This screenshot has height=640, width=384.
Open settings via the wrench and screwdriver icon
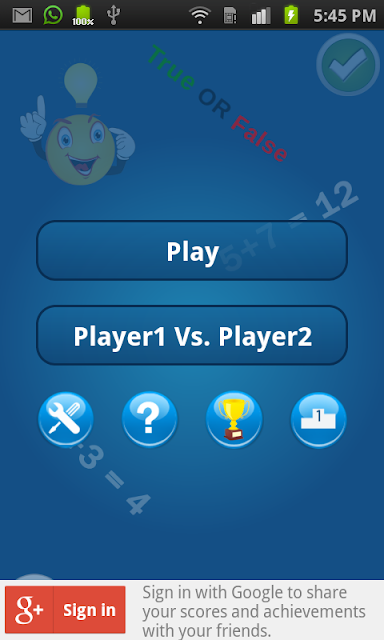click(66, 419)
